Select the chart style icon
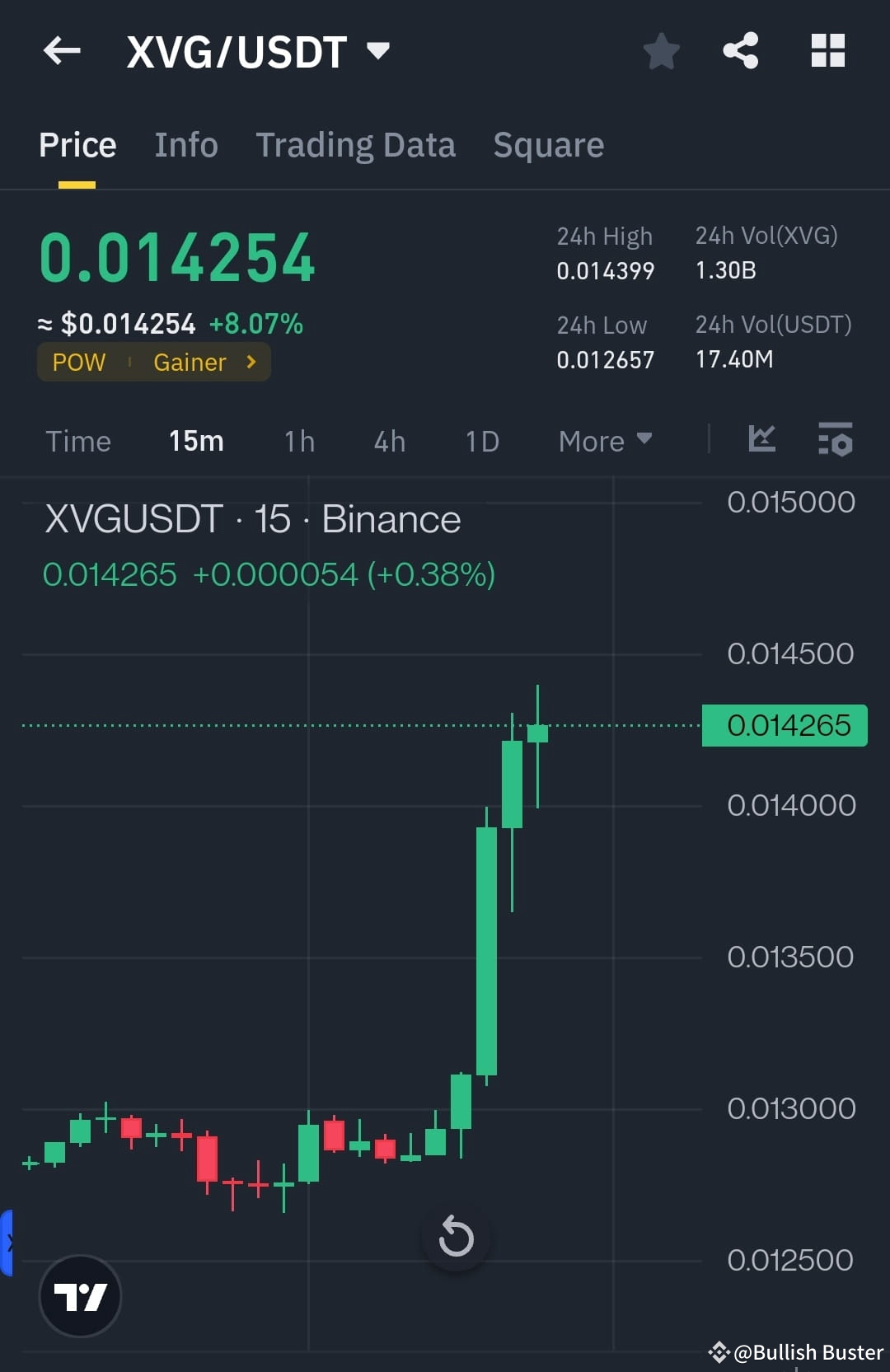890x1372 pixels. [x=762, y=441]
